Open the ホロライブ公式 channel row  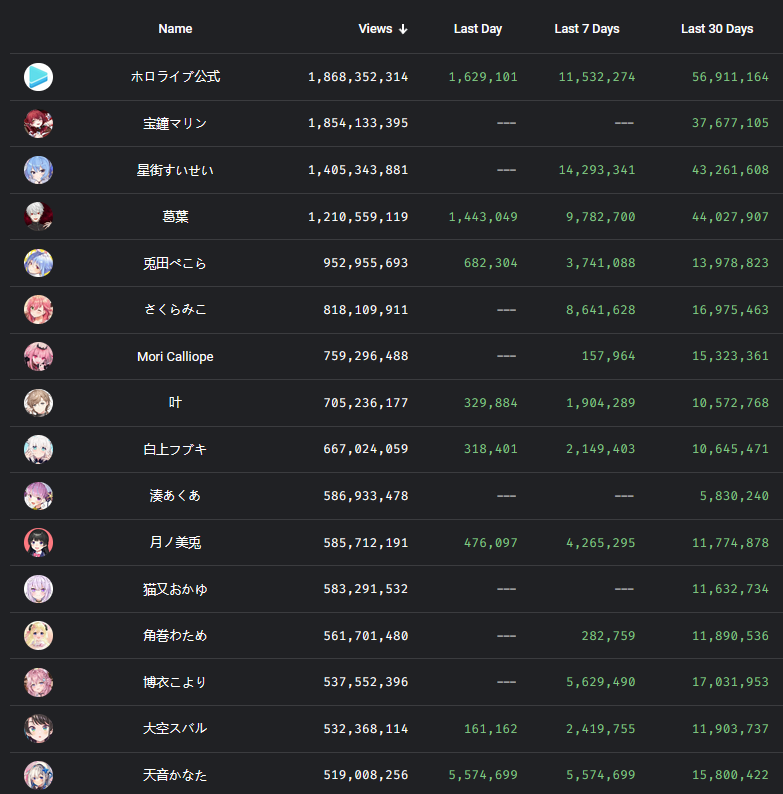(175, 77)
